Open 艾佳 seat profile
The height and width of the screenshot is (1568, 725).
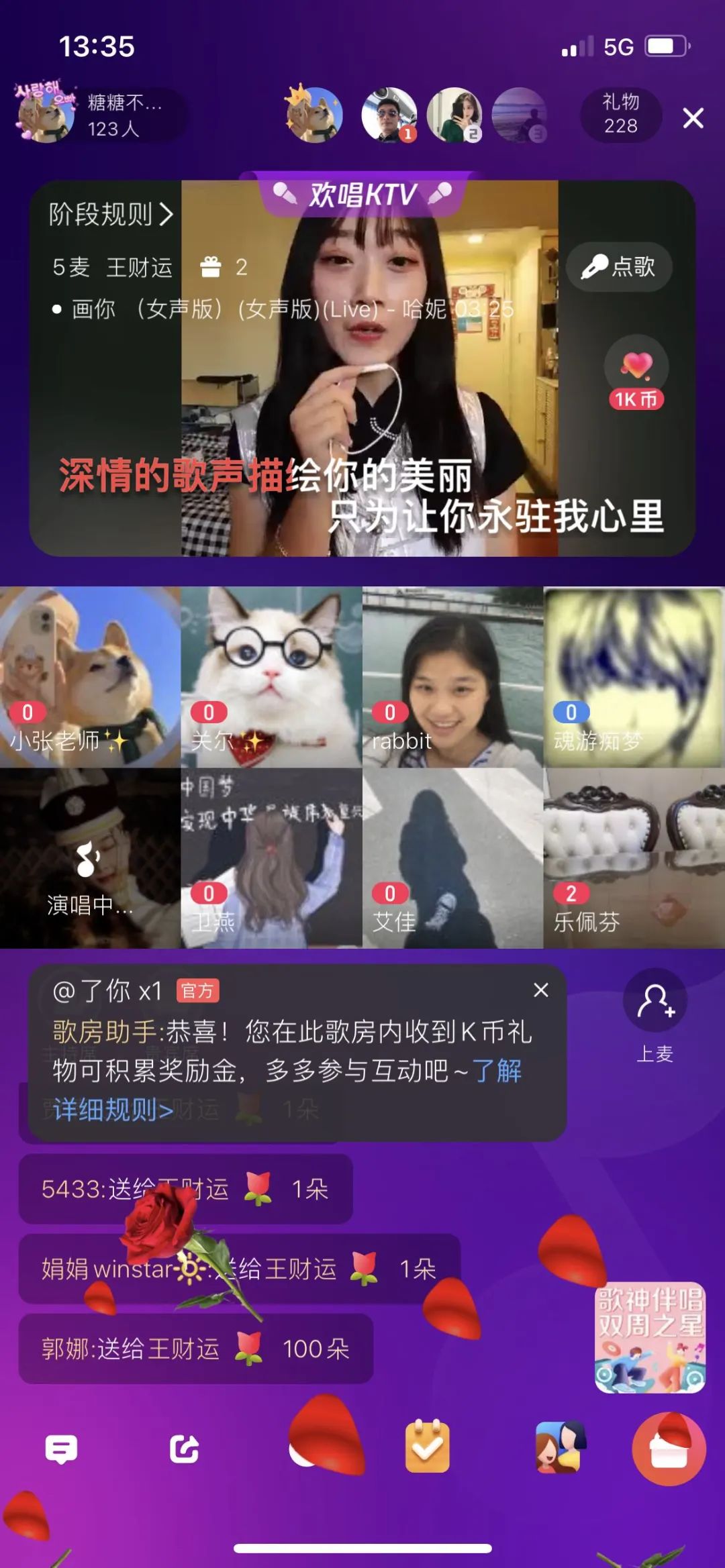click(452, 859)
